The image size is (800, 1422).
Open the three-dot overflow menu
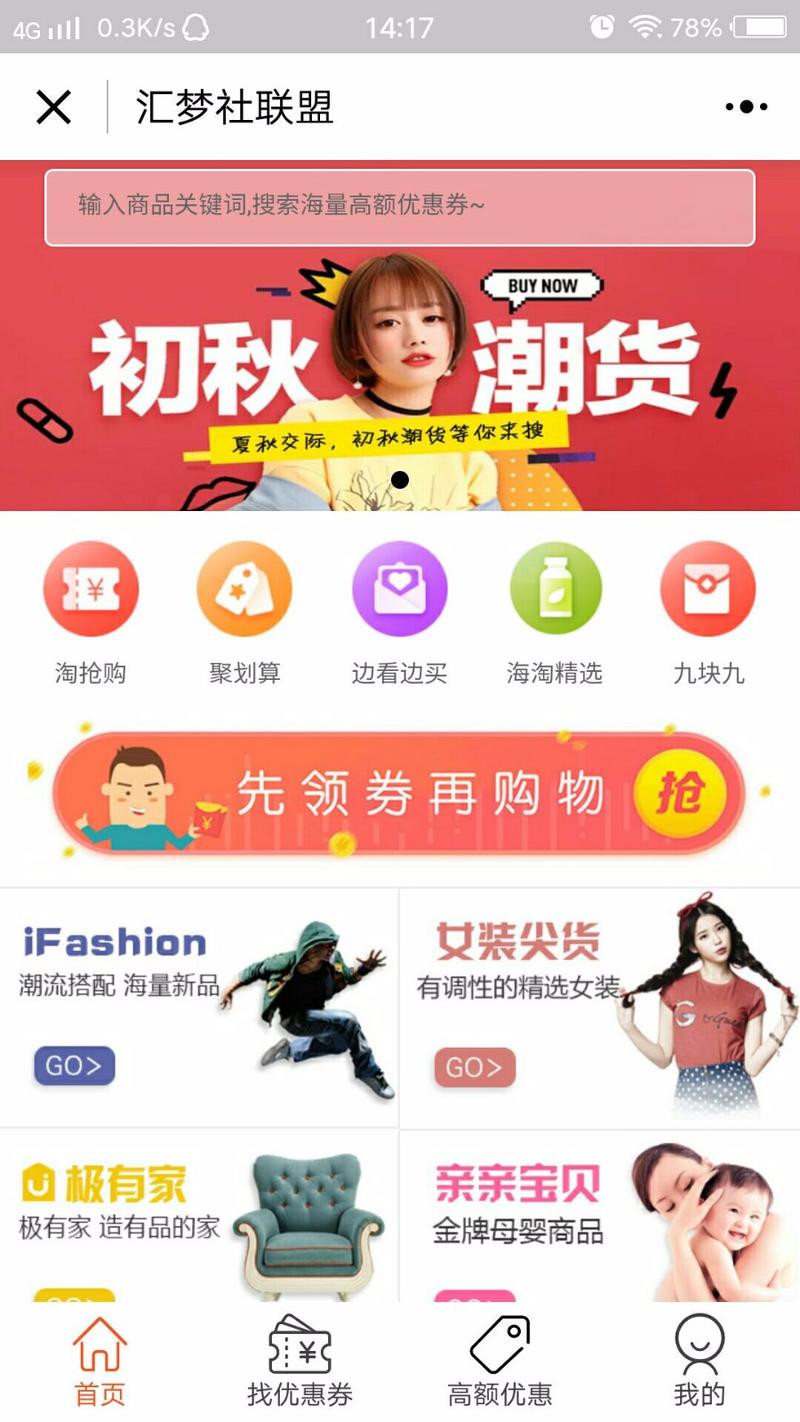coord(746,107)
